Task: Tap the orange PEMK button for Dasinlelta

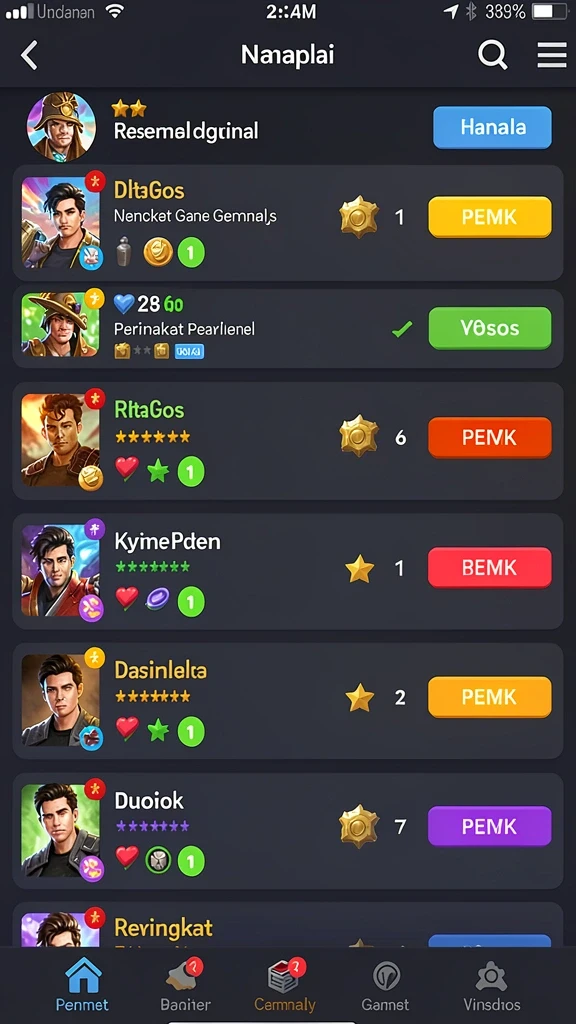Action: (x=490, y=697)
